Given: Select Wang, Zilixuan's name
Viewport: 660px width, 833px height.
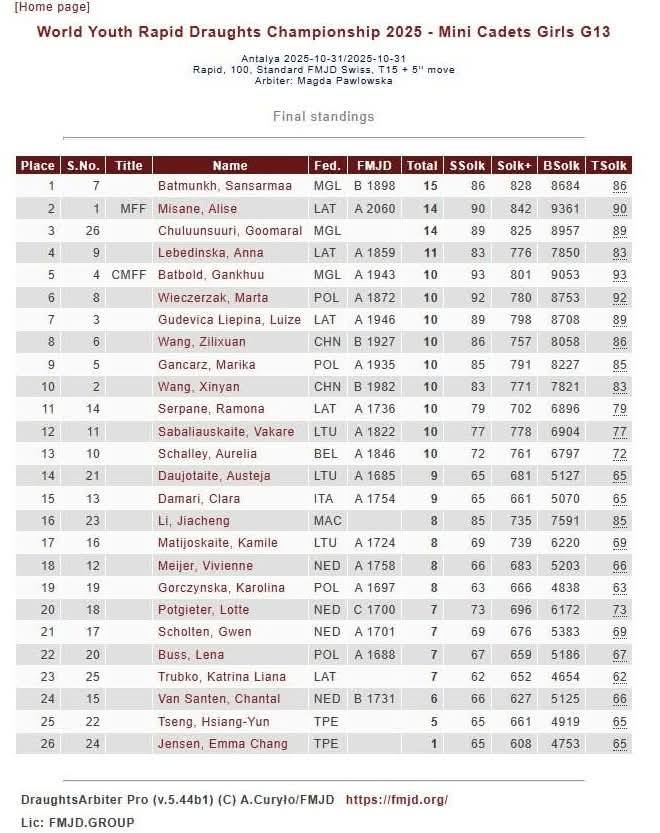Looking at the screenshot, I should 194,342.
